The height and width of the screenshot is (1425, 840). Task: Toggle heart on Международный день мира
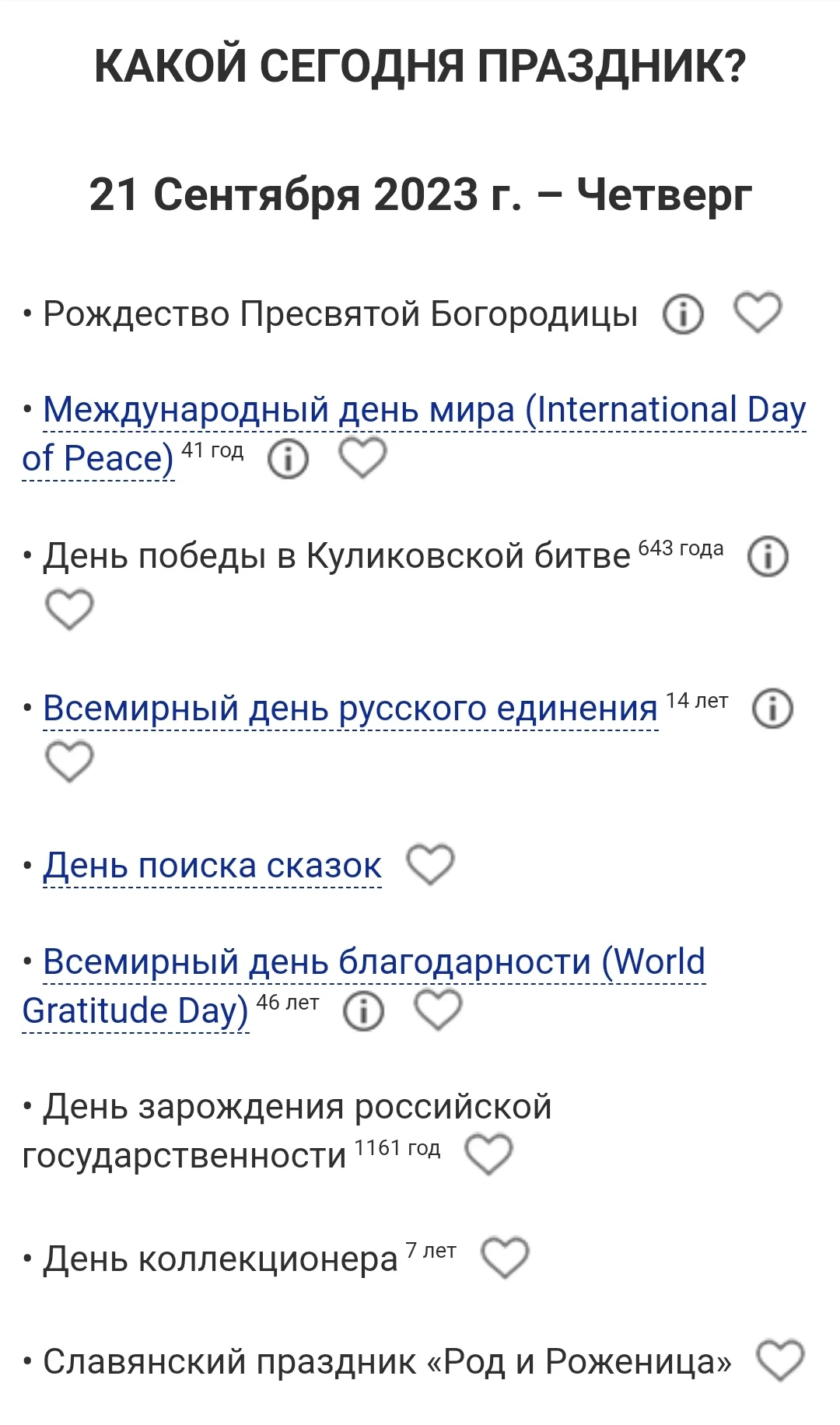tap(364, 458)
